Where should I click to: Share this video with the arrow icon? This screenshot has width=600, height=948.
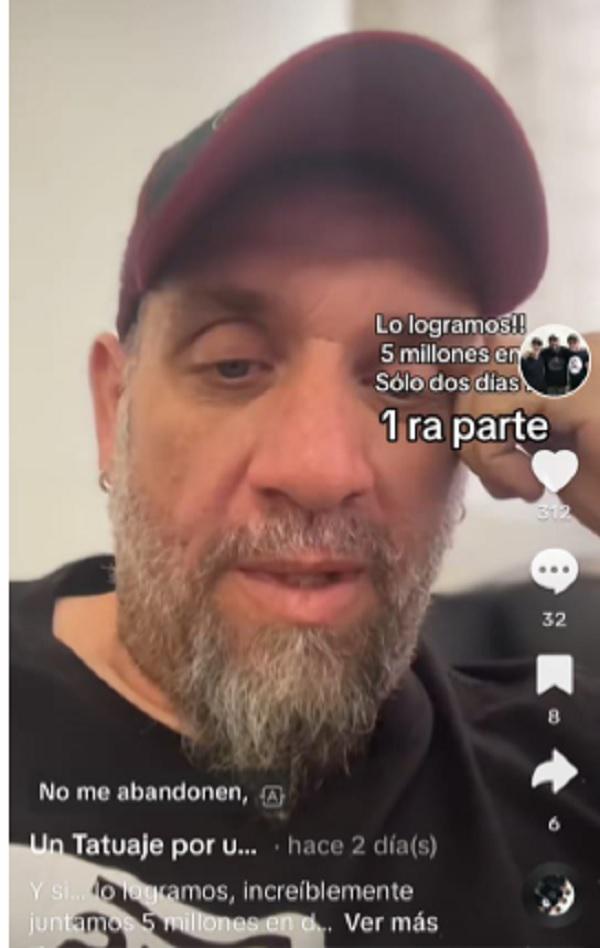(554, 772)
